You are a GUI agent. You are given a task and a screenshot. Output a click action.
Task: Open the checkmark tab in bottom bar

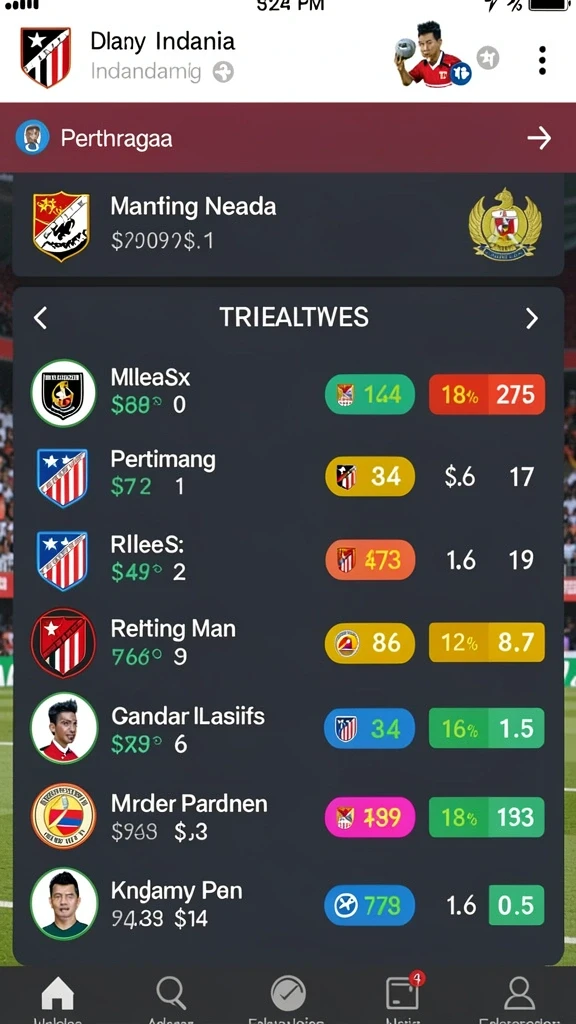288,994
